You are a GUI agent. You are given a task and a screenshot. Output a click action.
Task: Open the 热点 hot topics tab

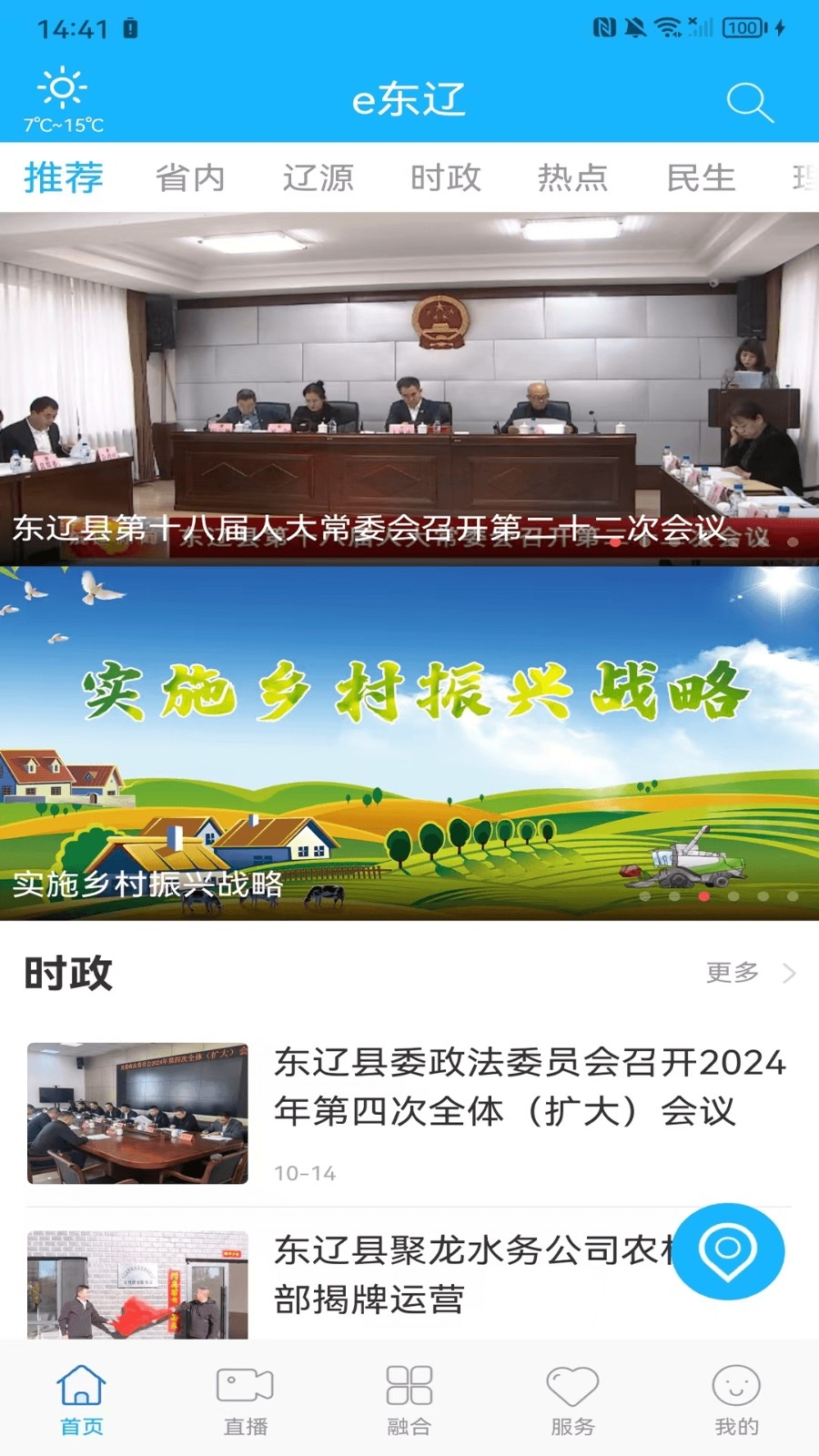[572, 178]
